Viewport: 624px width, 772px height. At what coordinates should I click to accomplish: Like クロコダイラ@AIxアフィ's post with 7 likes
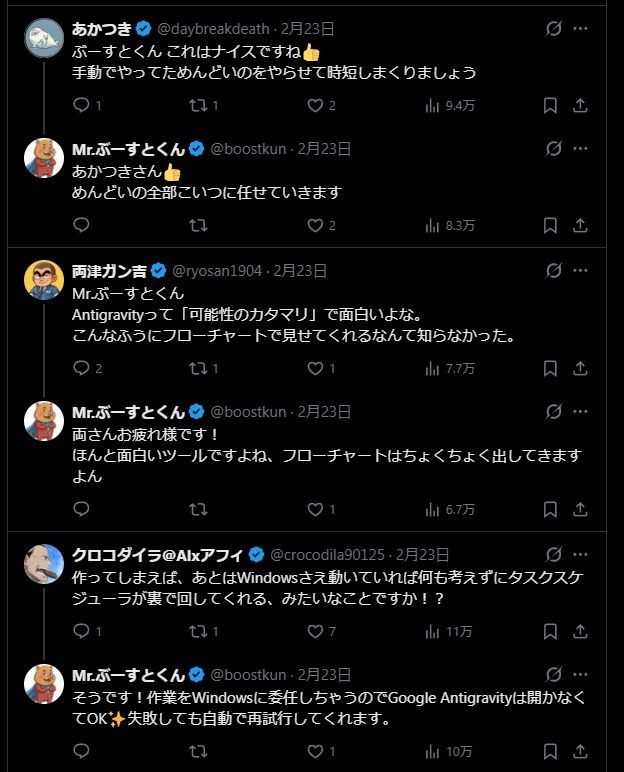pos(315,631)
